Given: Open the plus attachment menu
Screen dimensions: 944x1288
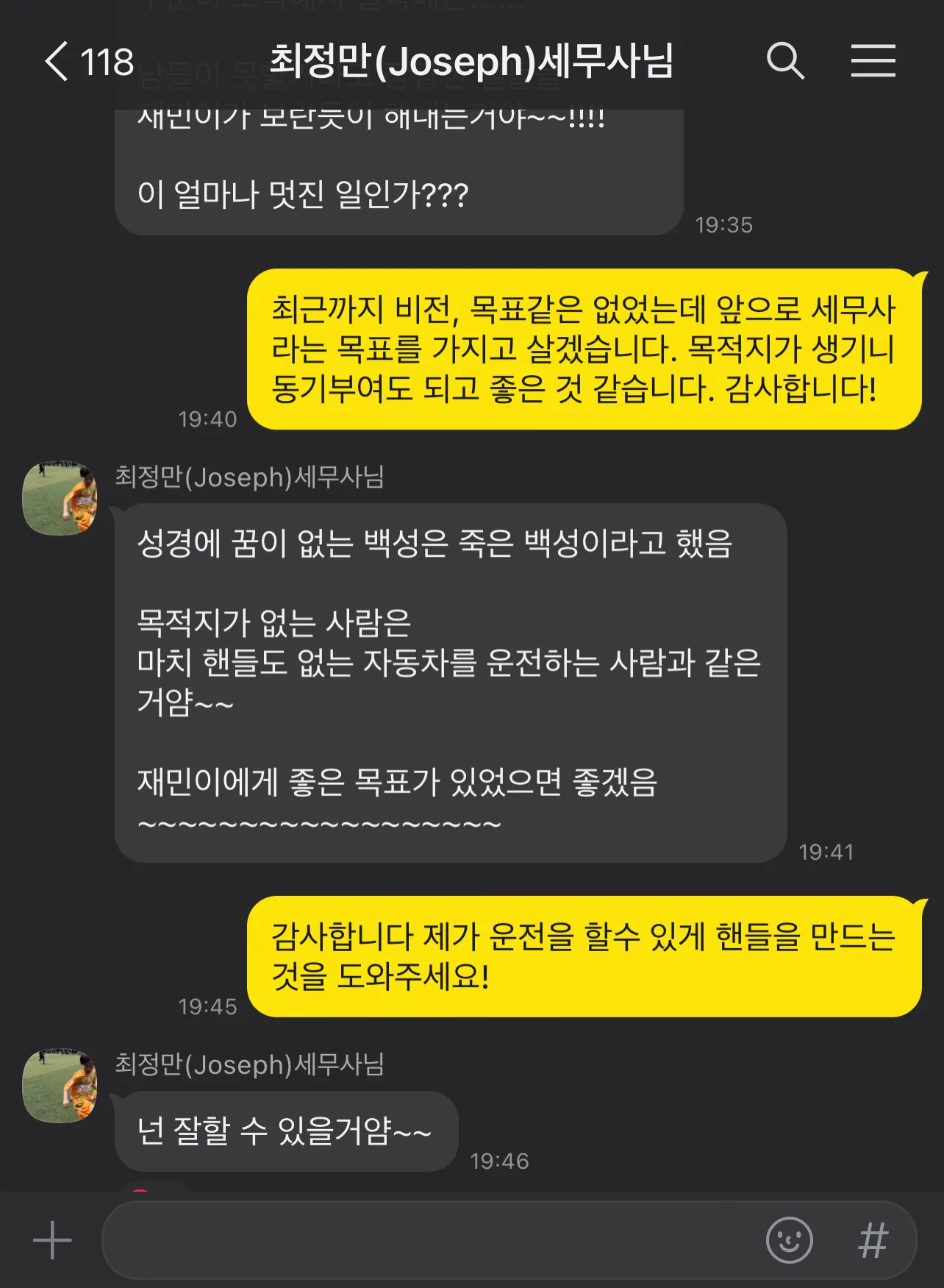Looking at the screenshot, I should [x=52, y=1240].
